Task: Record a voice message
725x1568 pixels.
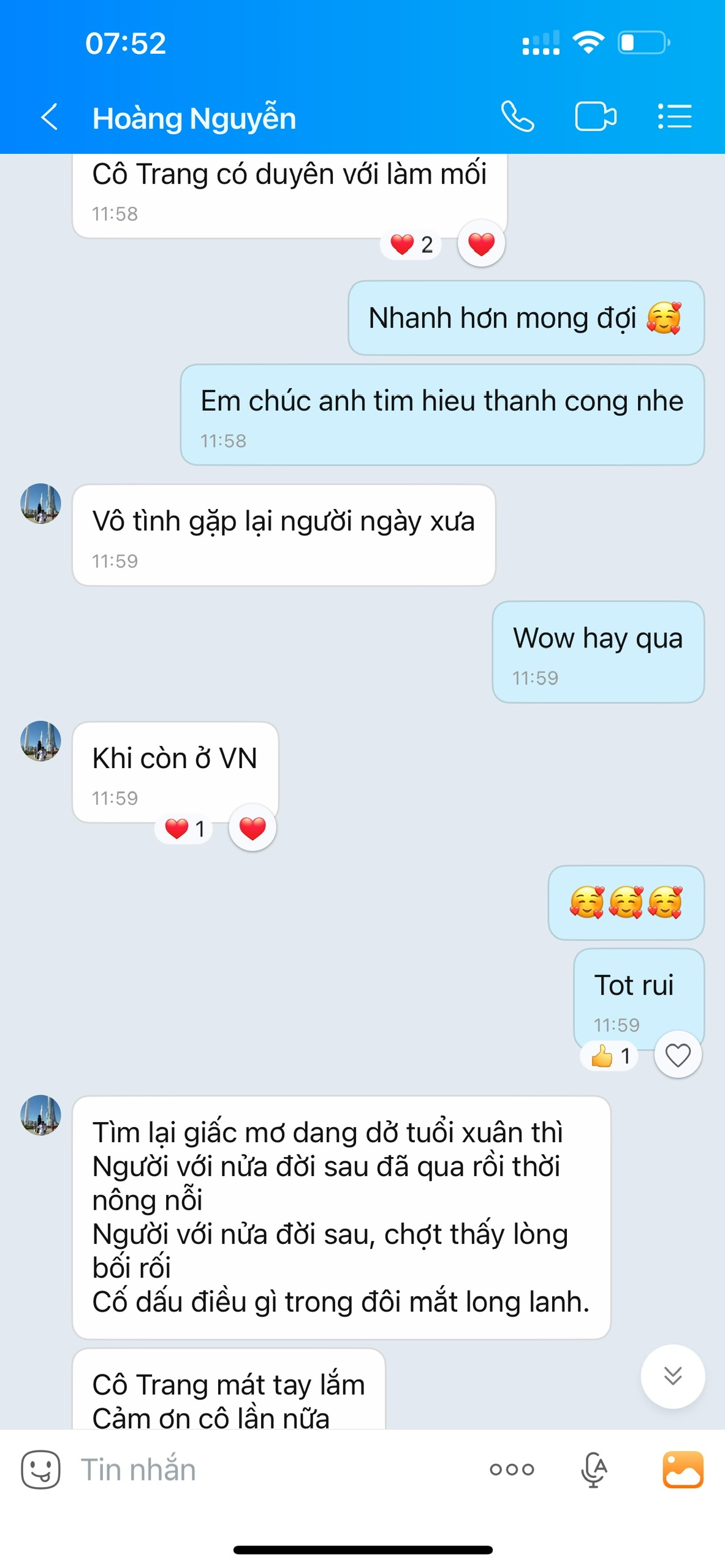Action: click(593, 1469)
